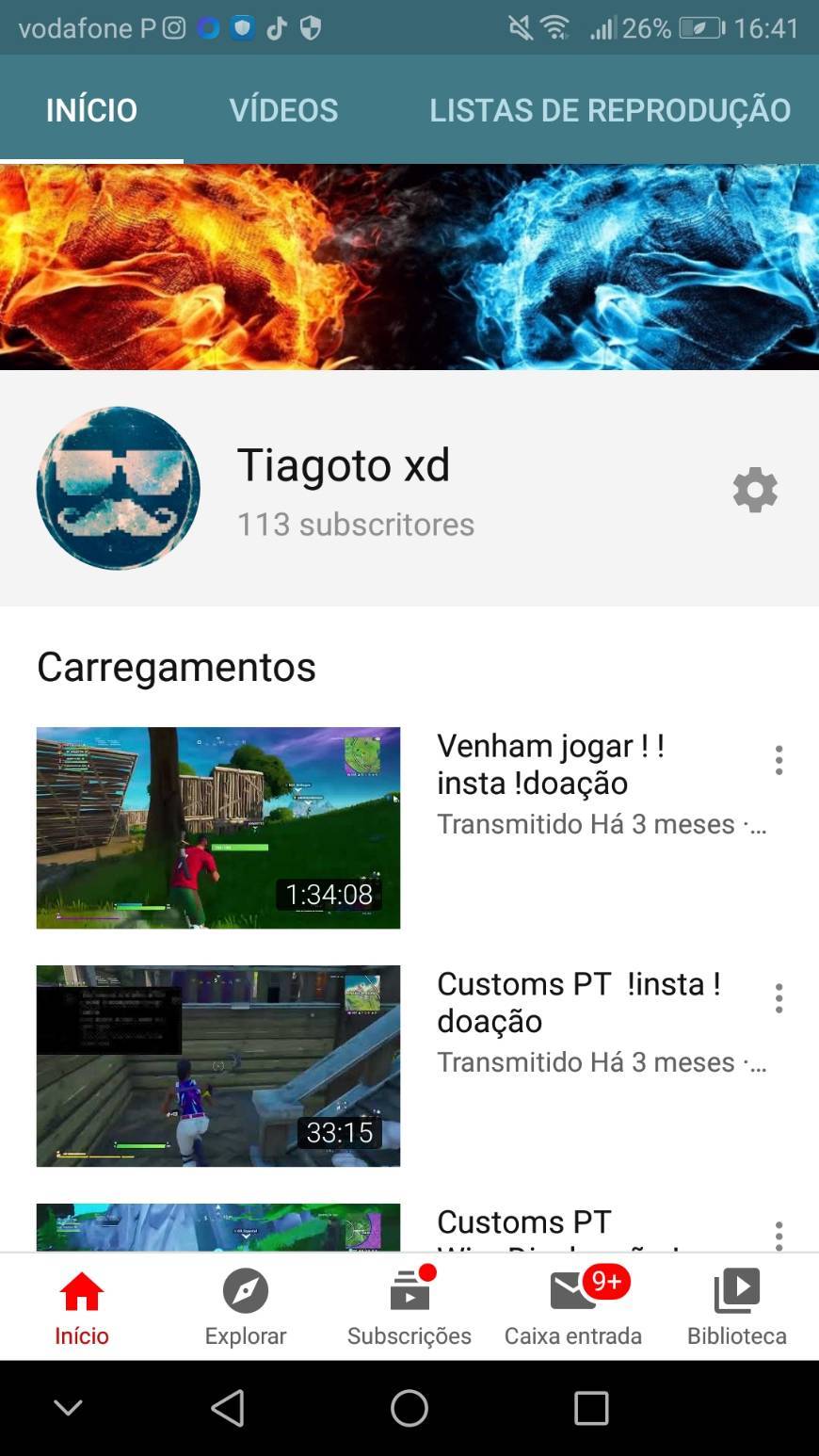Open the 'Venham jogar ! ! insta !doação' video title
This screenshot has width=819, height=1456.
coord(552,763)
